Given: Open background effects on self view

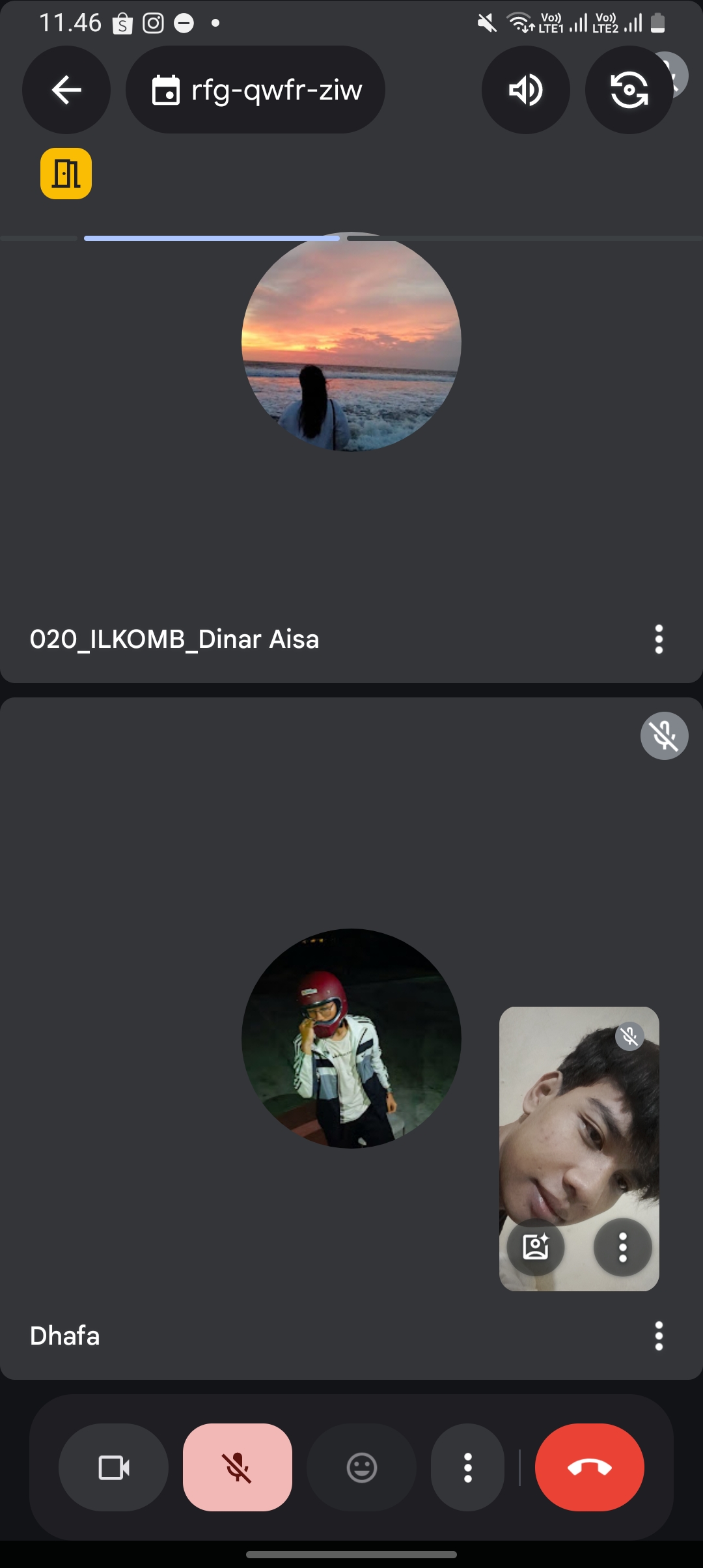Looking at the screenshot, I should (x=536, y=1247).
